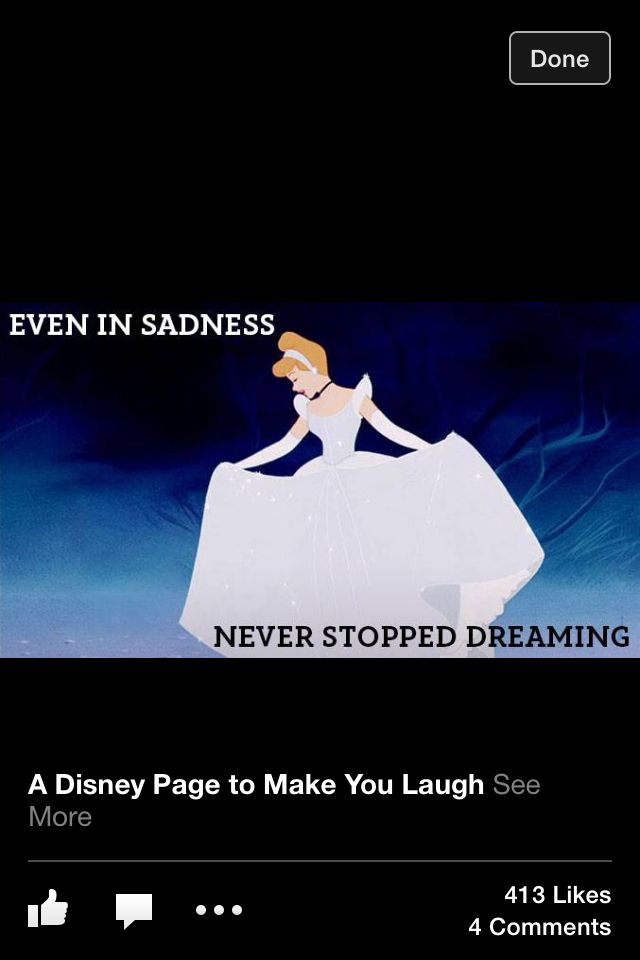Tap the Cinderella photo to toggle overlay
This screenshot has height=960, width=640.
click(320, 480)
